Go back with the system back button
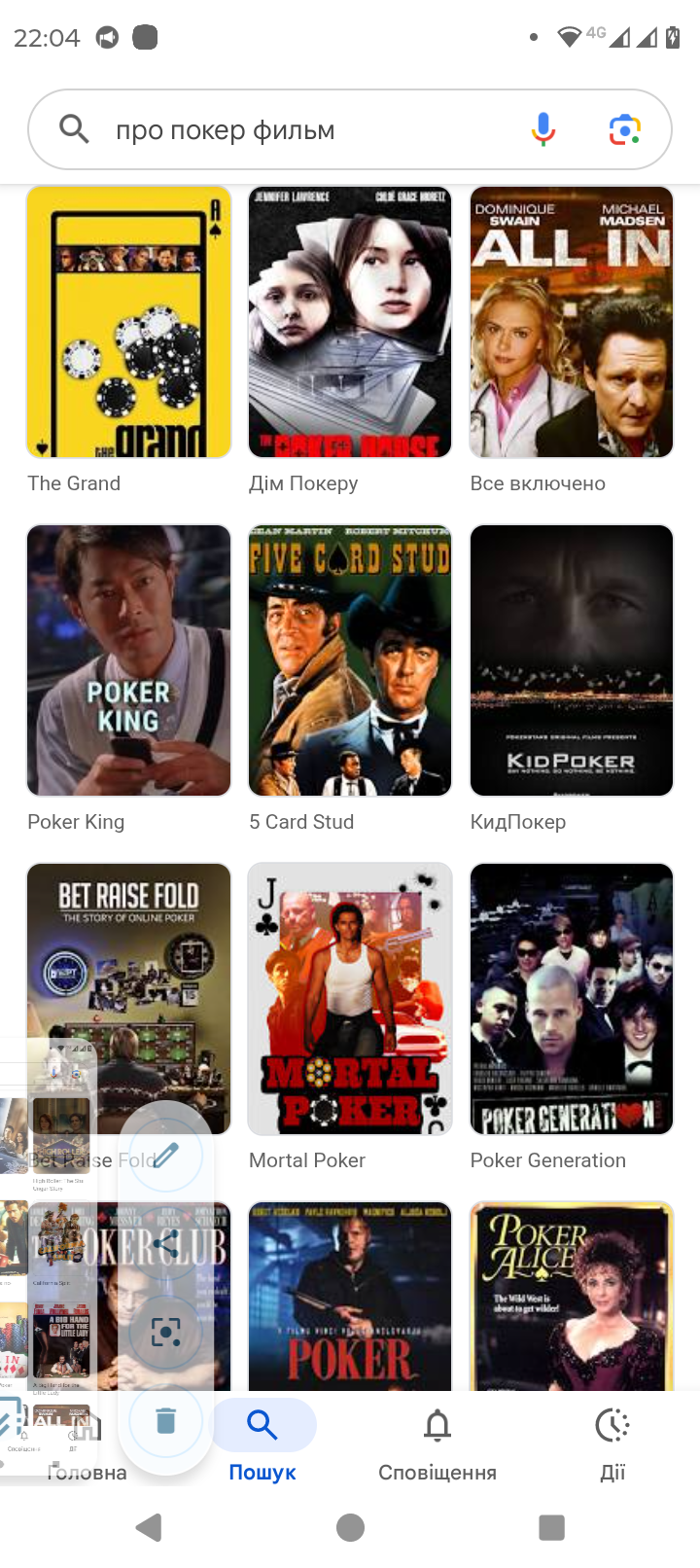The width and height of the screenshot is (700, 1568). [x=149, y=1527]
